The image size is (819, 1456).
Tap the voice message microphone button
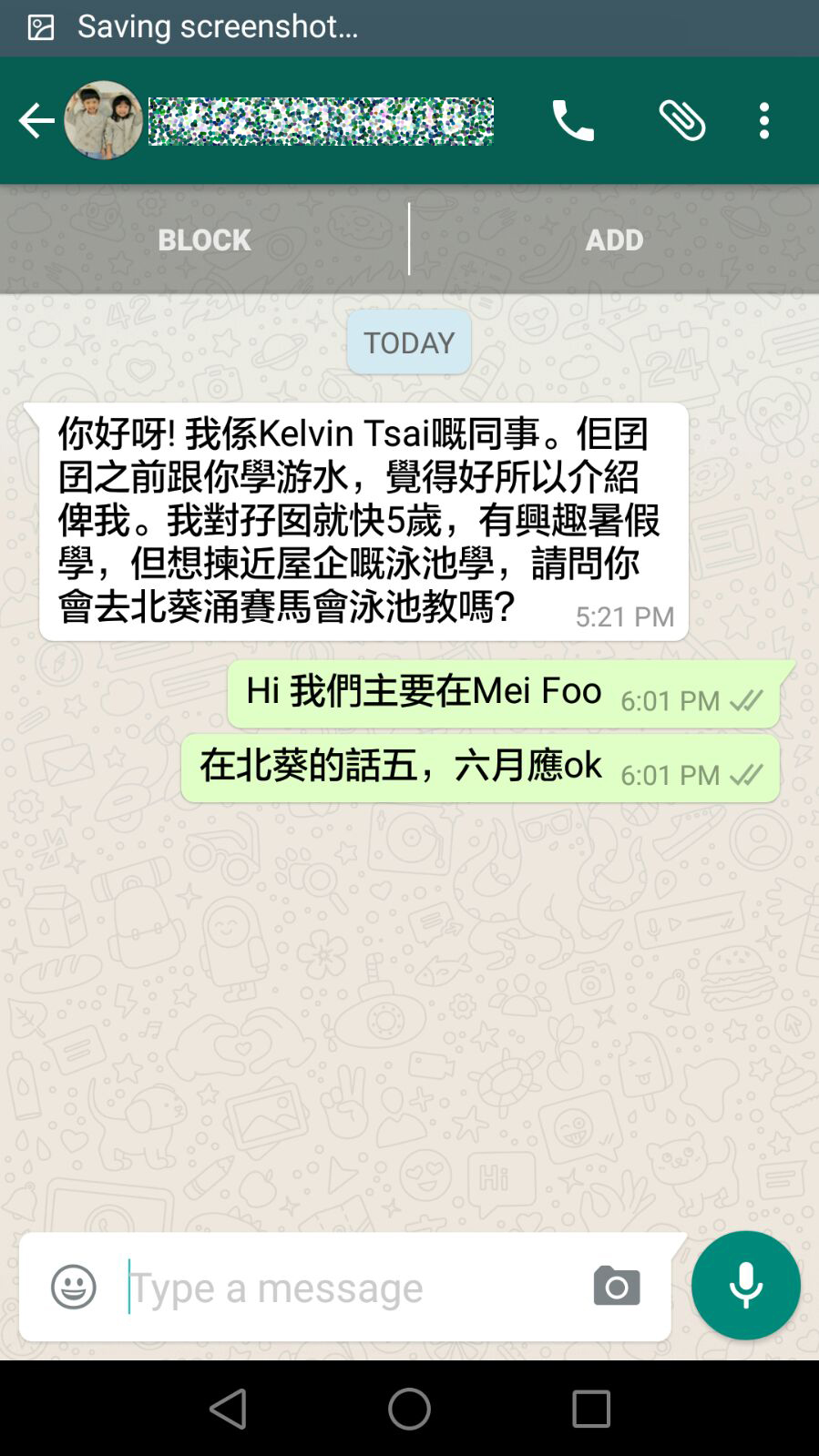click(x=745, y=1285)
